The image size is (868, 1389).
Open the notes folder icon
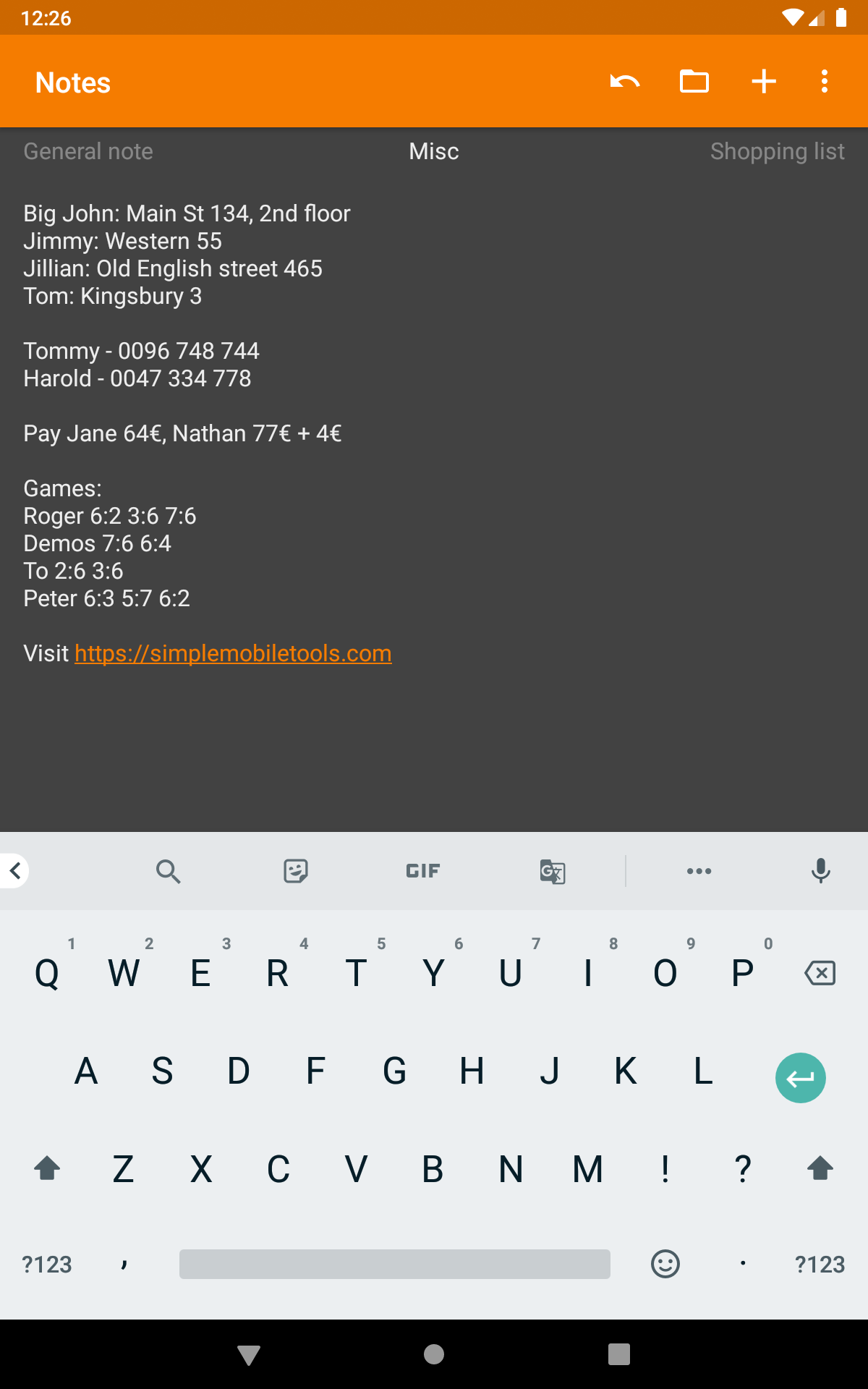pos(694,82)
